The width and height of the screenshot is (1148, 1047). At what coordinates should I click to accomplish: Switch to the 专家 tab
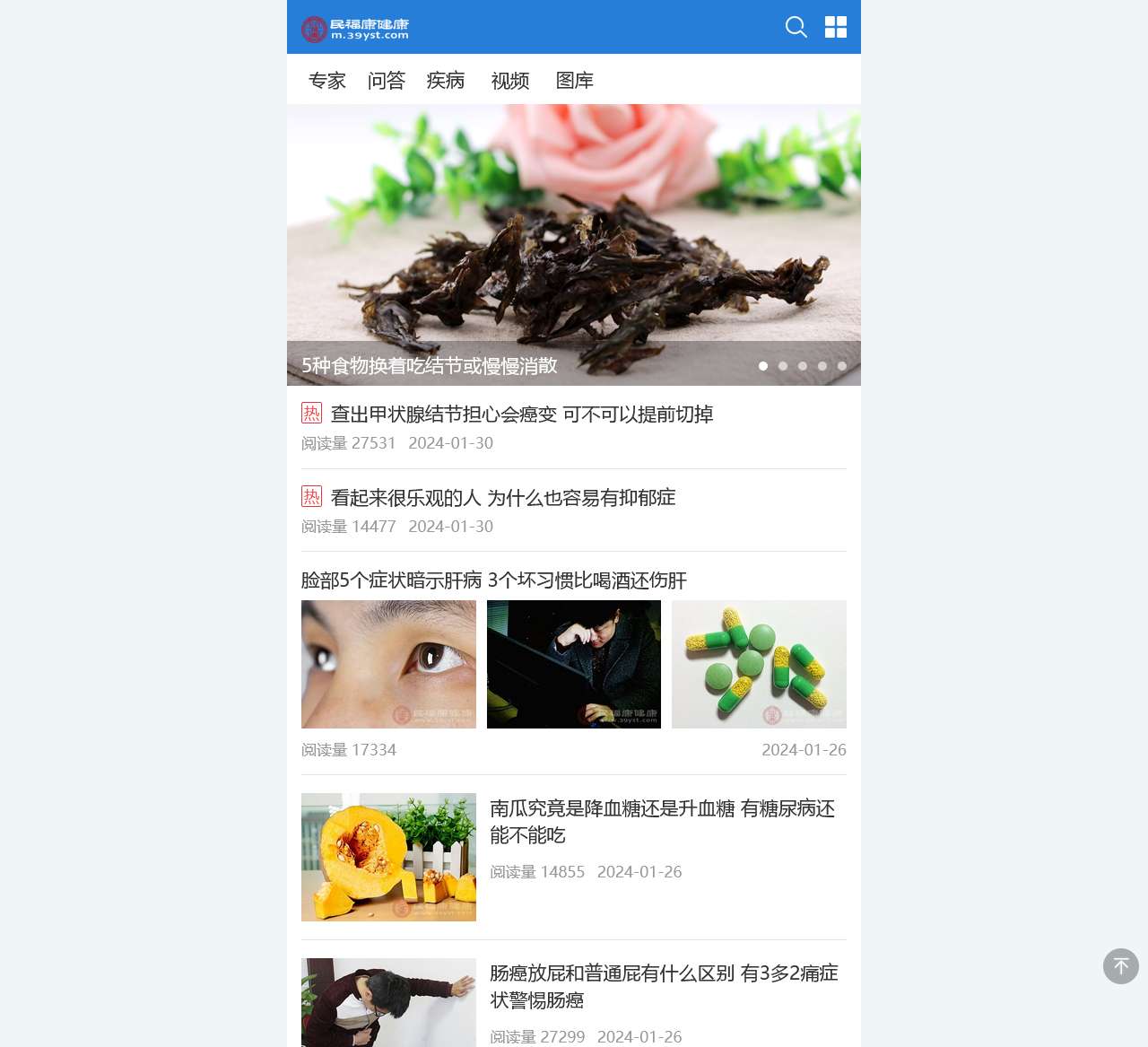click(x=327, y=81)
